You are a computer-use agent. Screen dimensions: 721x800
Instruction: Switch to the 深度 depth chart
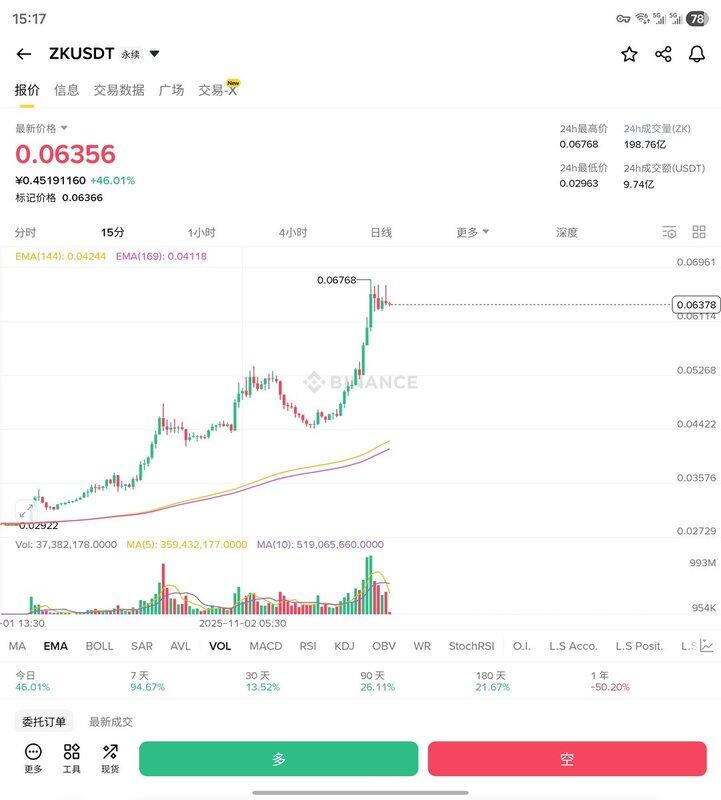pyautogui.click(x=567, y=232)
